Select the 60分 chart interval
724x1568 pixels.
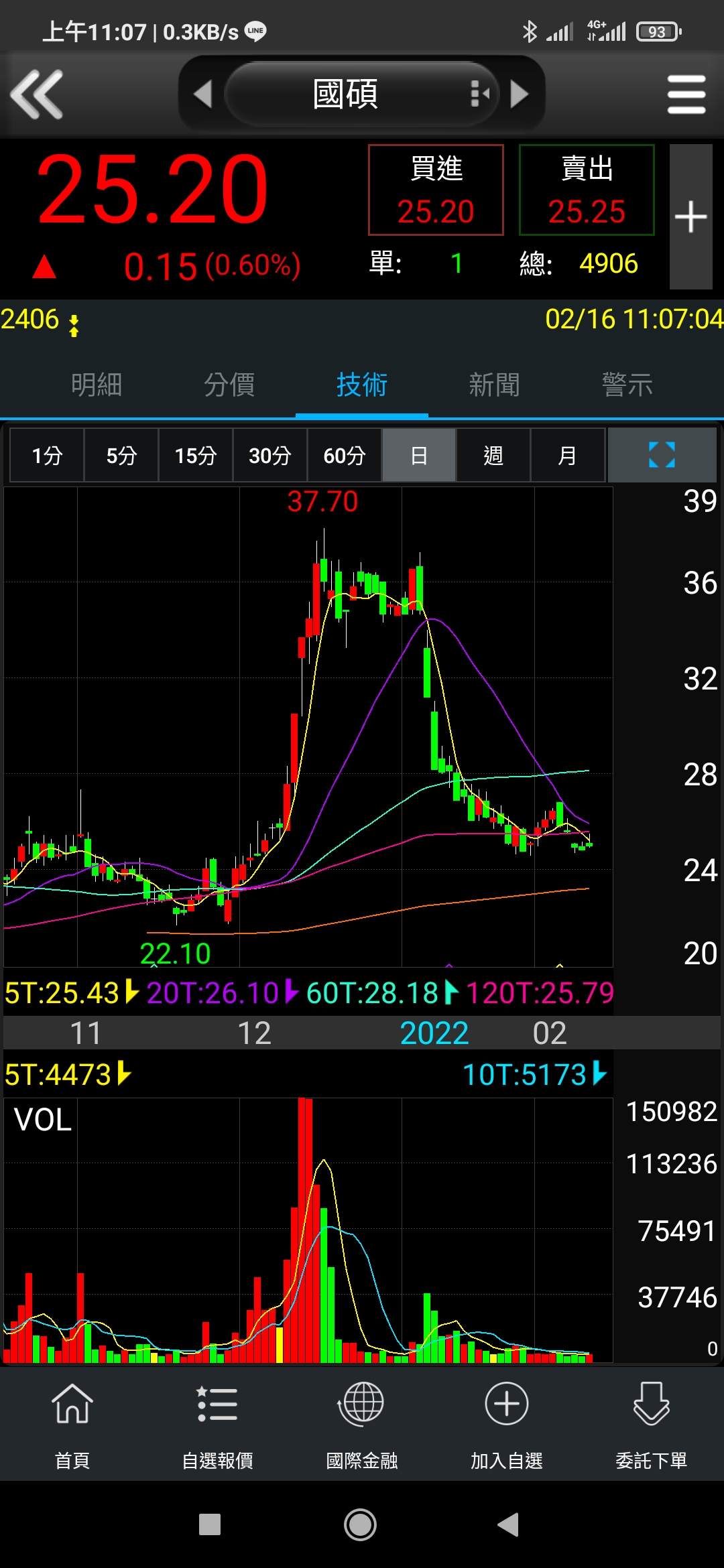coord(344,456)
